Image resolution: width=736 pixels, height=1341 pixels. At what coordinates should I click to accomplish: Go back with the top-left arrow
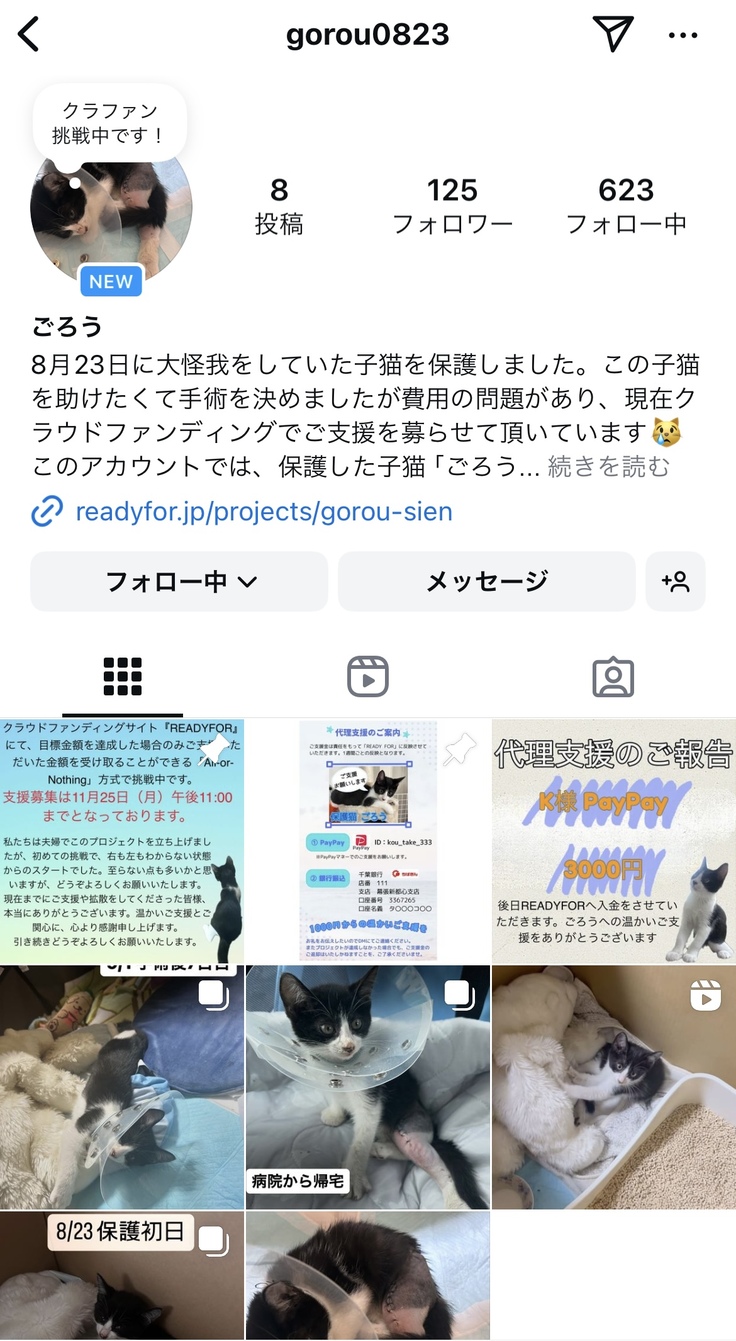(x=30, y=35)
